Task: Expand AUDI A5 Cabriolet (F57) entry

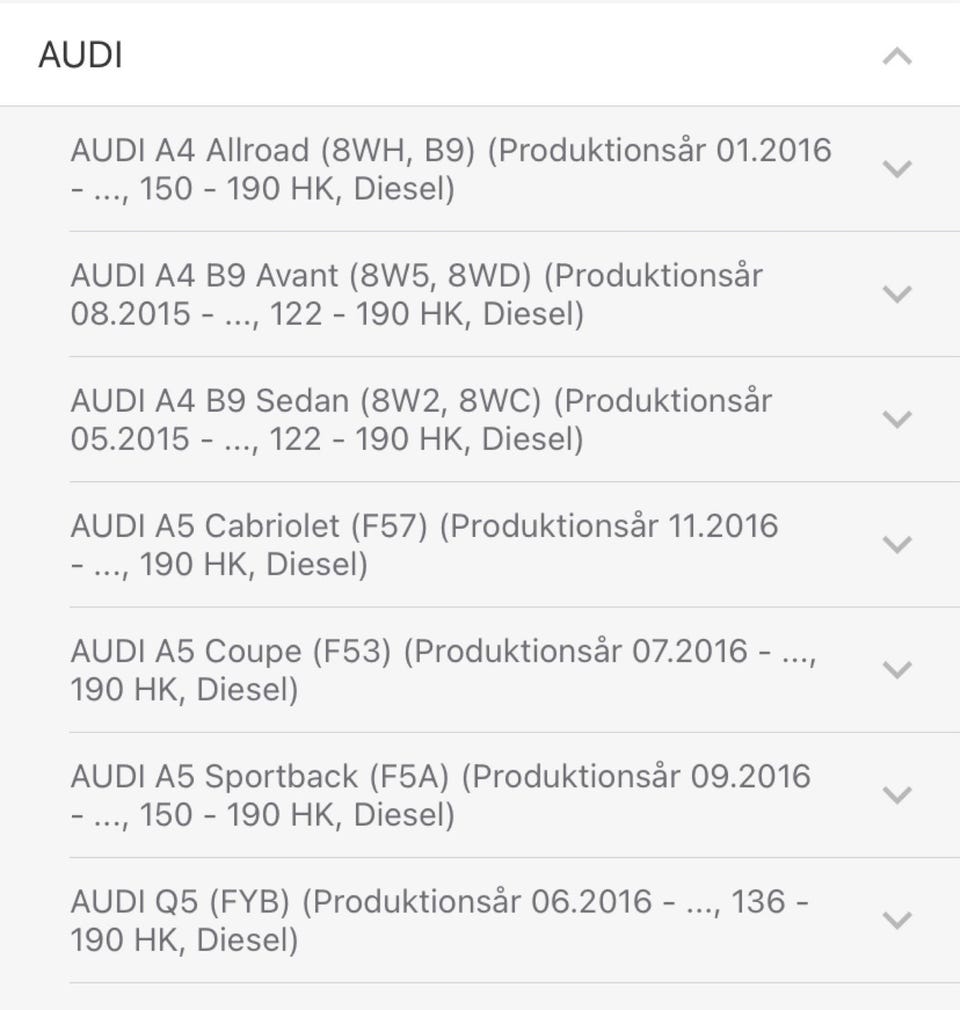Action: [897, 544]
